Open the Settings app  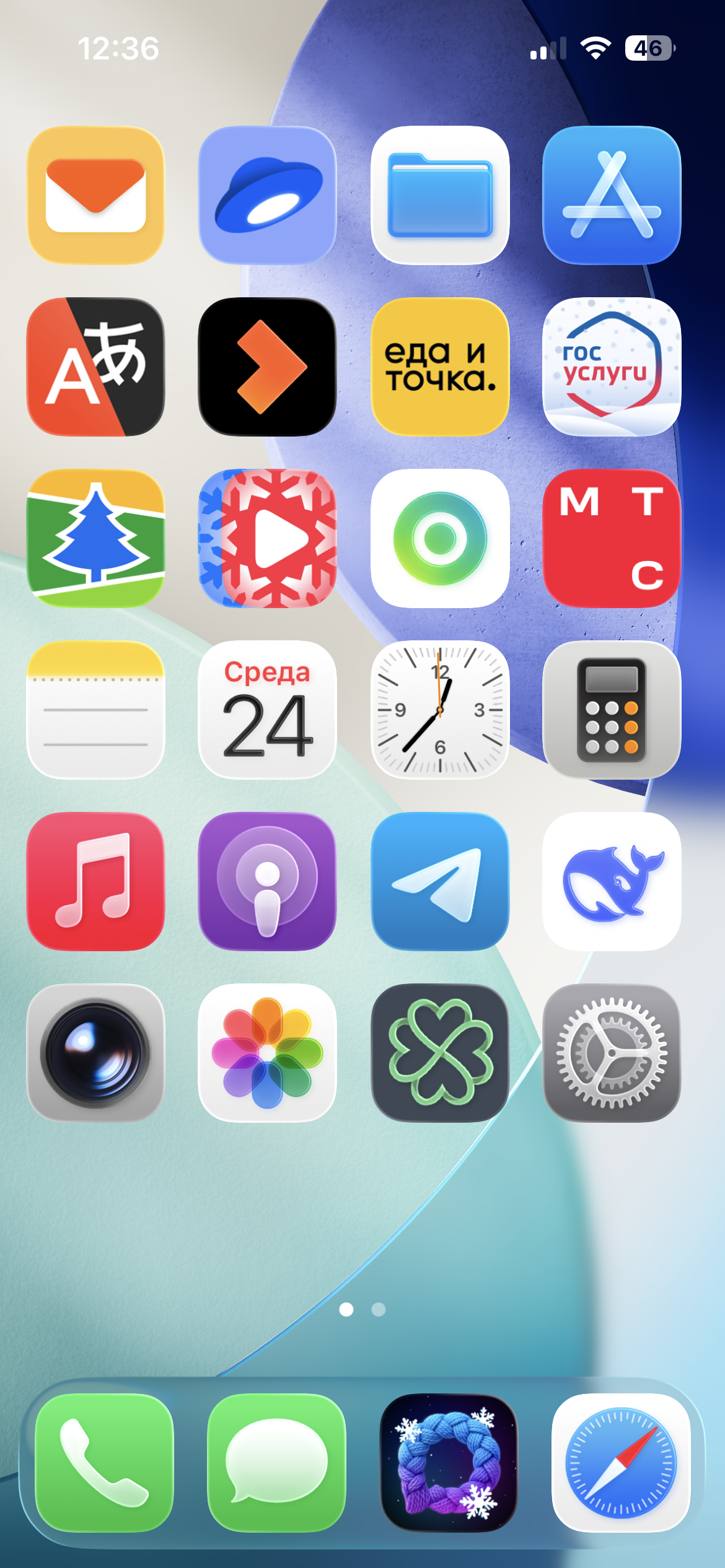pyautogui.click(x=612, y=1053)
